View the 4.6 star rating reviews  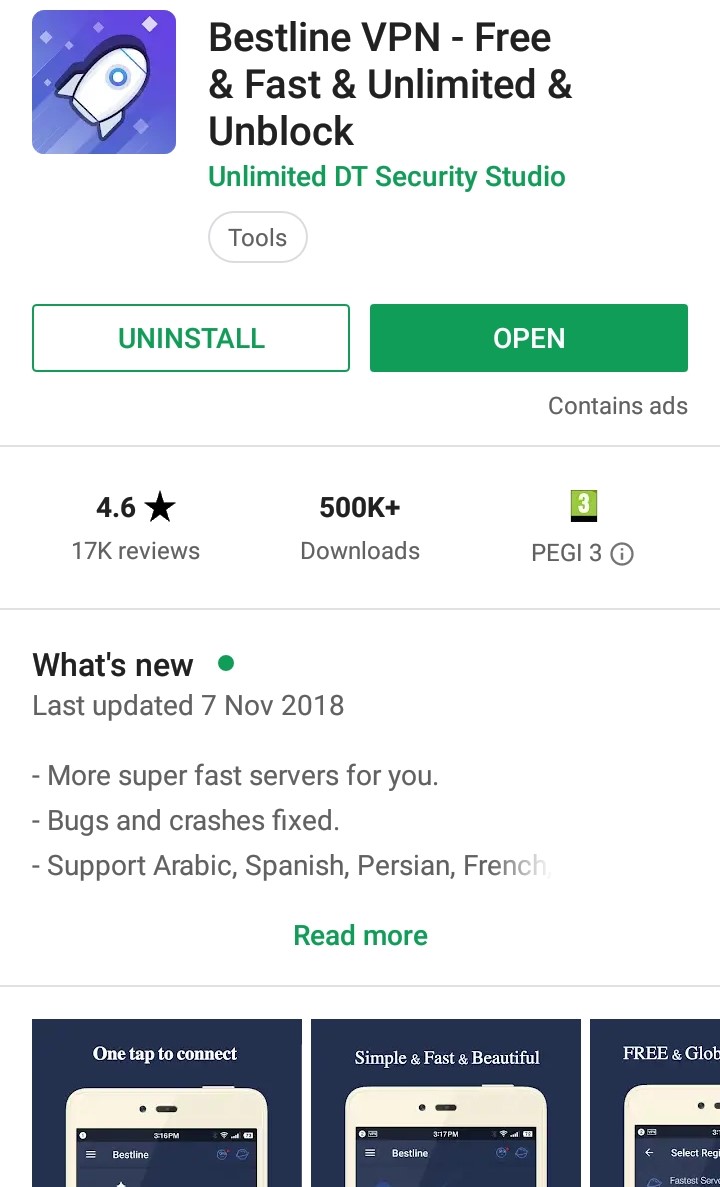(x=136, y=527)
